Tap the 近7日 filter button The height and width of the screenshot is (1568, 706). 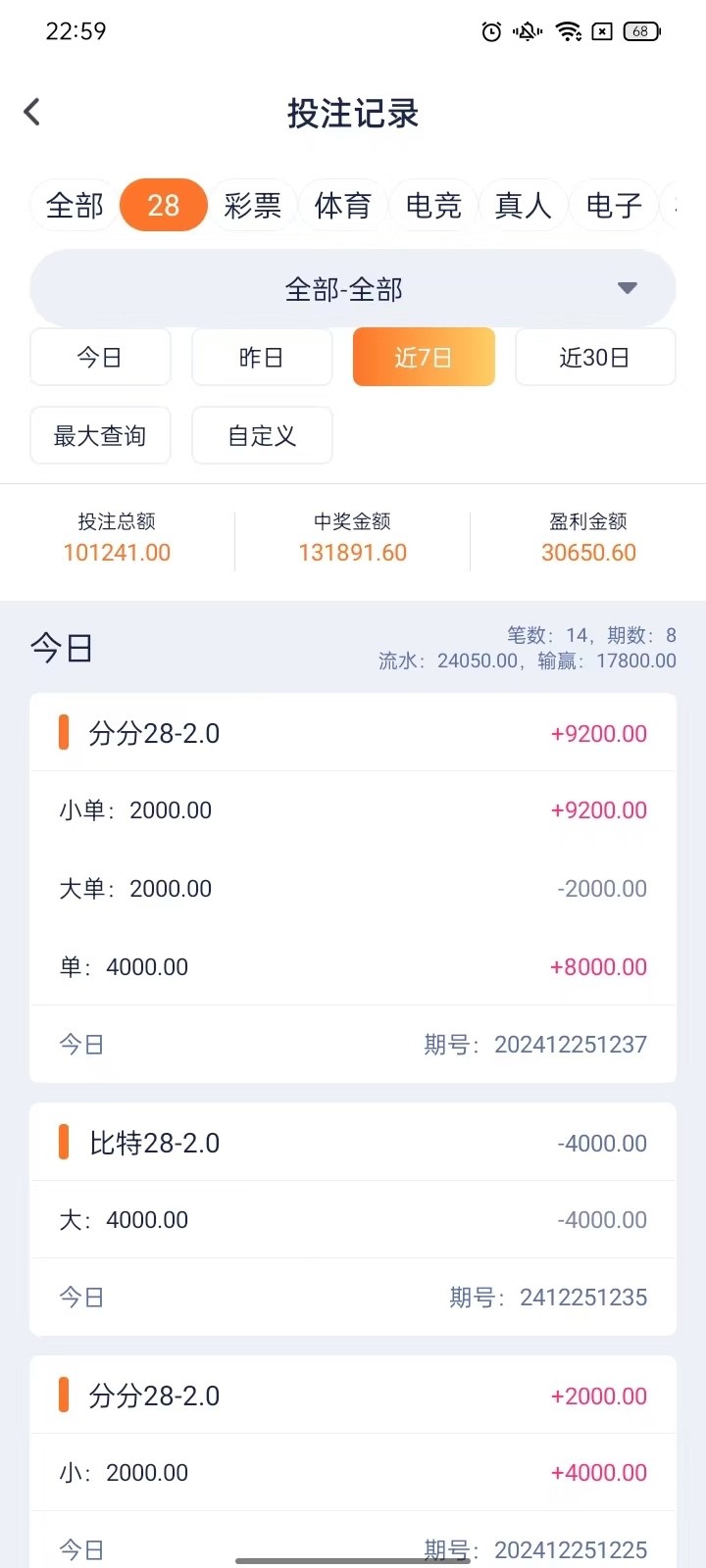click(x=424, y=358)
